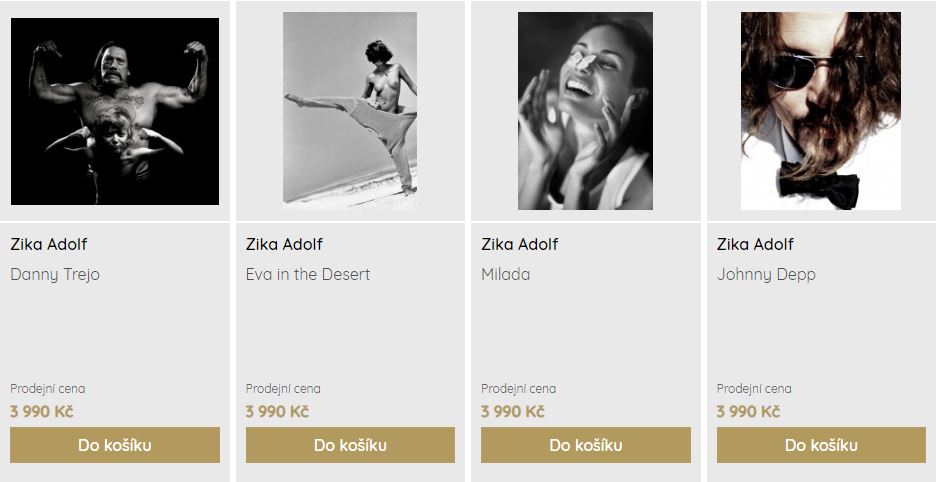The image size is (937, 482).
Task: Add Johnny Depp print to cart
Action: click(821, 445)
